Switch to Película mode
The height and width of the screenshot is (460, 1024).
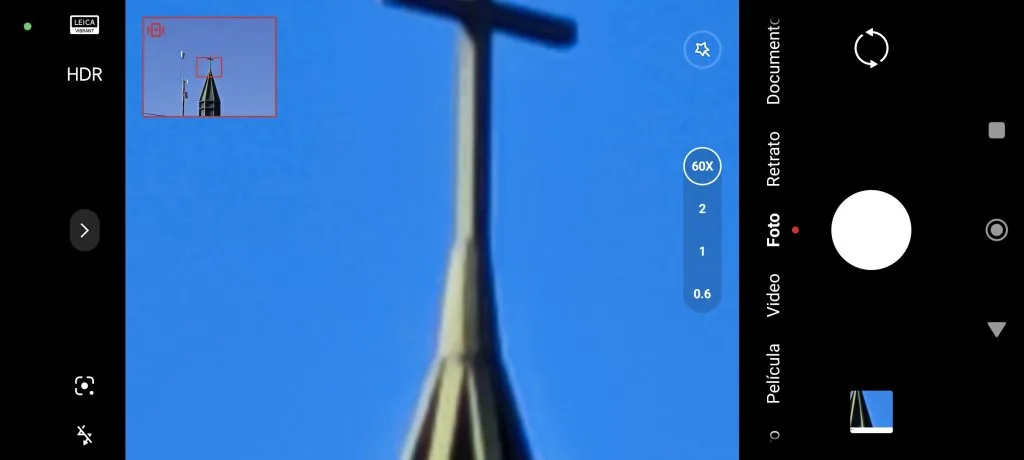click(x=773, y=373)
